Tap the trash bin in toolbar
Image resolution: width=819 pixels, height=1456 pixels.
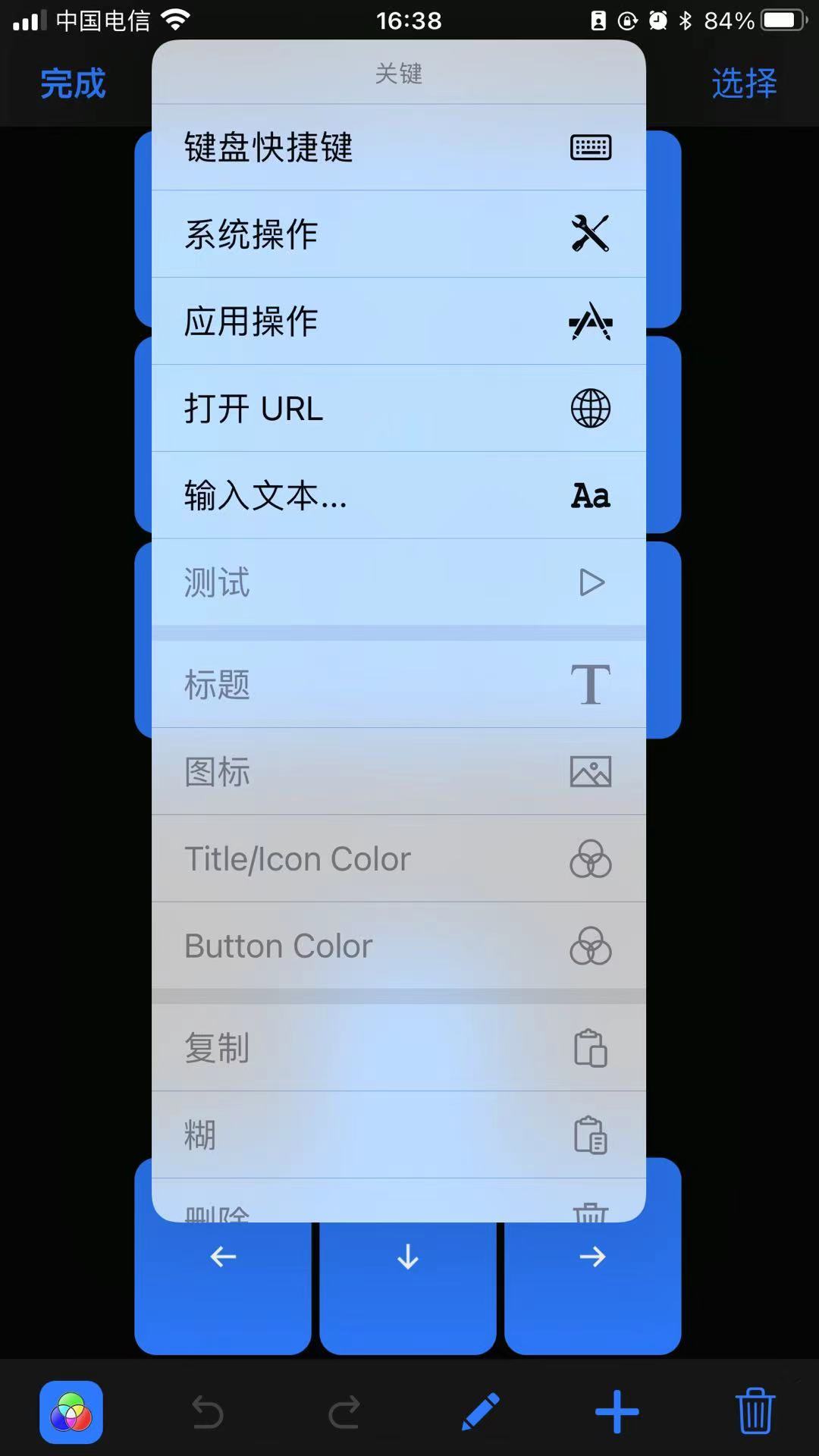755,1411
